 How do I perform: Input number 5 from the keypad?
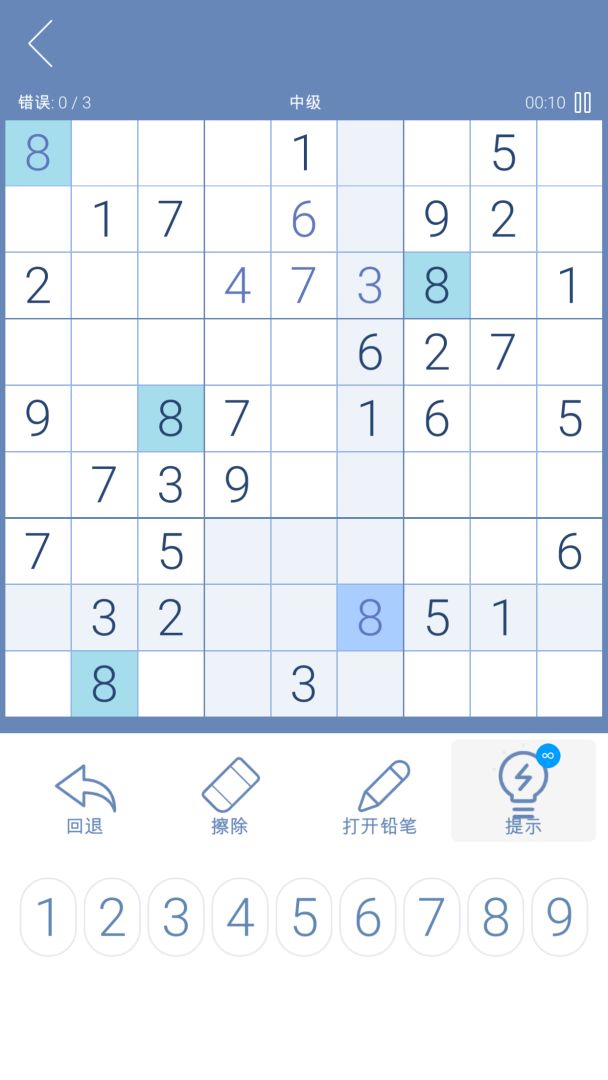point(304,917)
